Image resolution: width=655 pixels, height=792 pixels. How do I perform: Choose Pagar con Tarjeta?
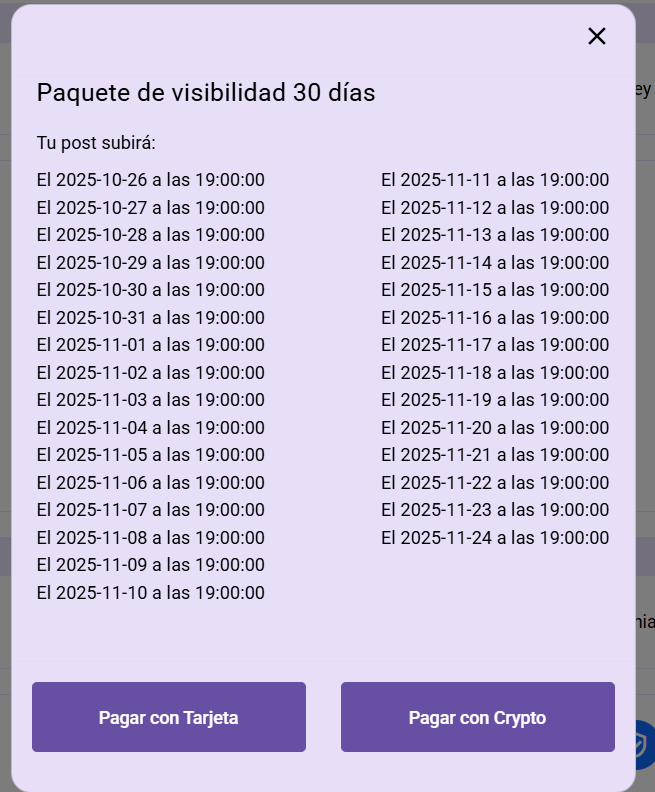168,717
